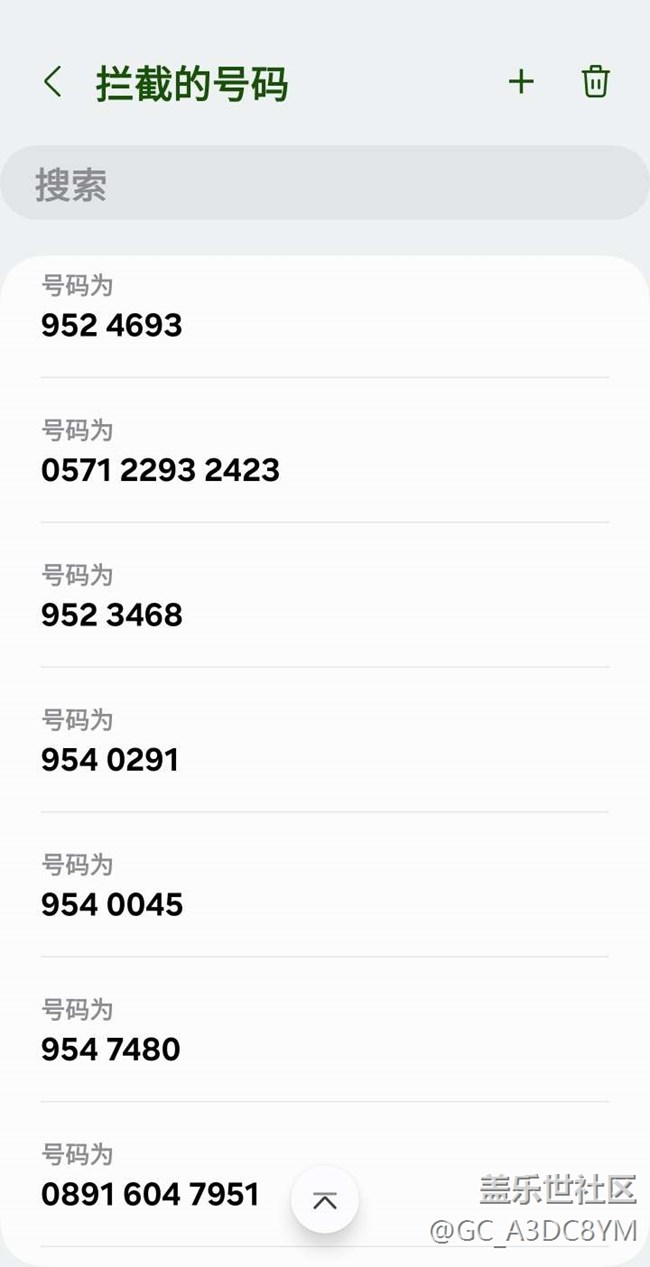Open entry 0571 2293 2423
The height and width of the screenshot is (1267, 650).
(325, 450)
